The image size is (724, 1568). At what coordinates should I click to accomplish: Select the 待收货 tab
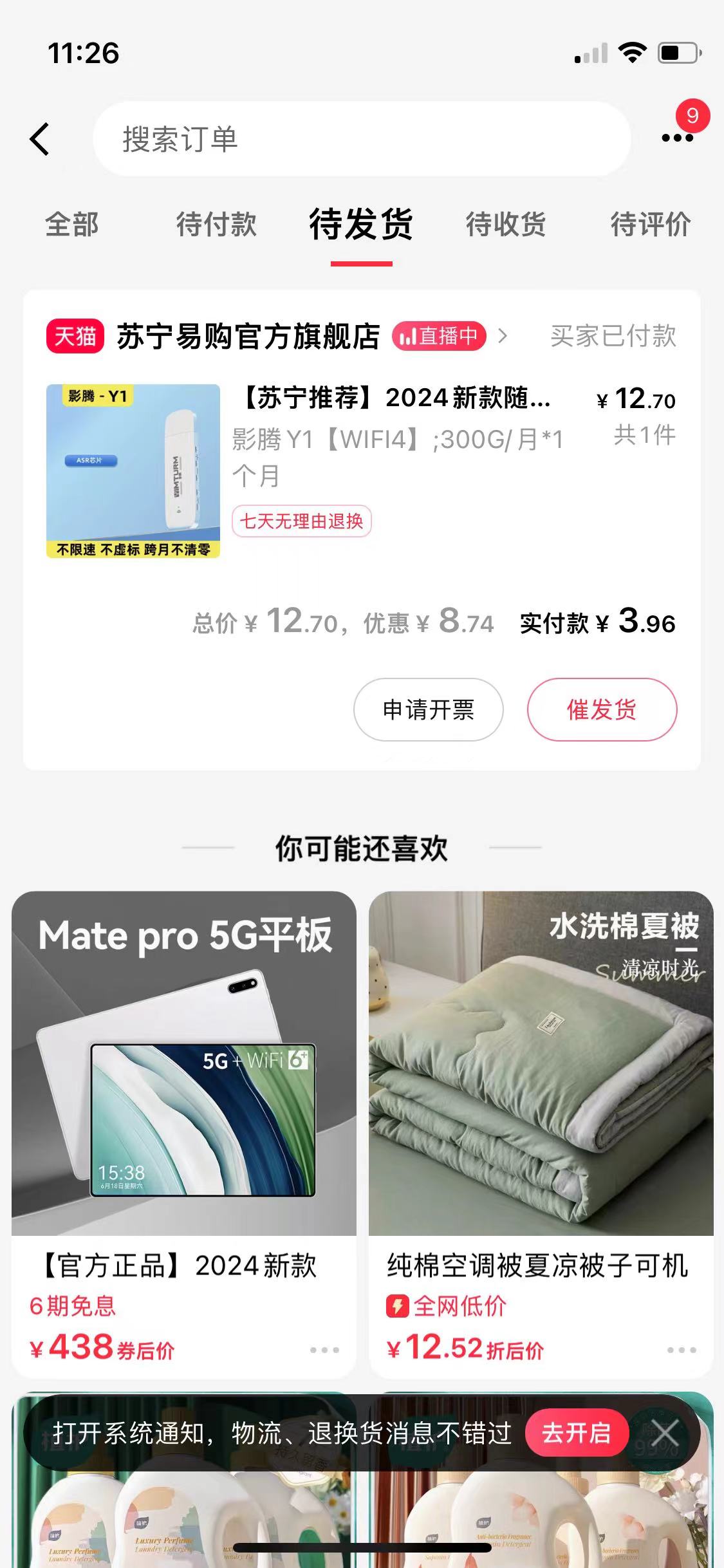[x=506, y=225]
